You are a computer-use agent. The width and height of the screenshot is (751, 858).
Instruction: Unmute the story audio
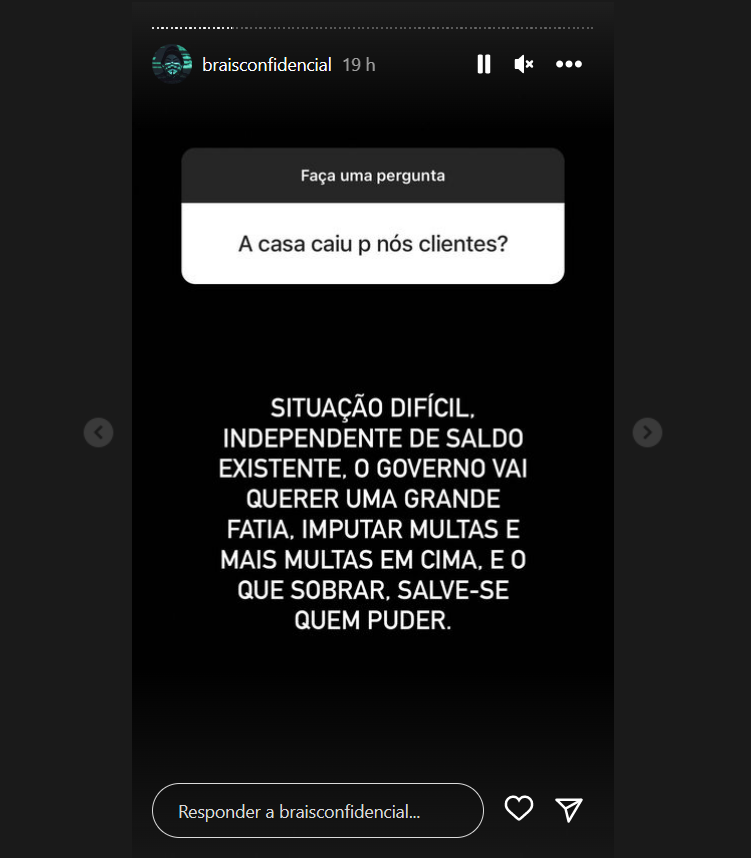(524, 64)
